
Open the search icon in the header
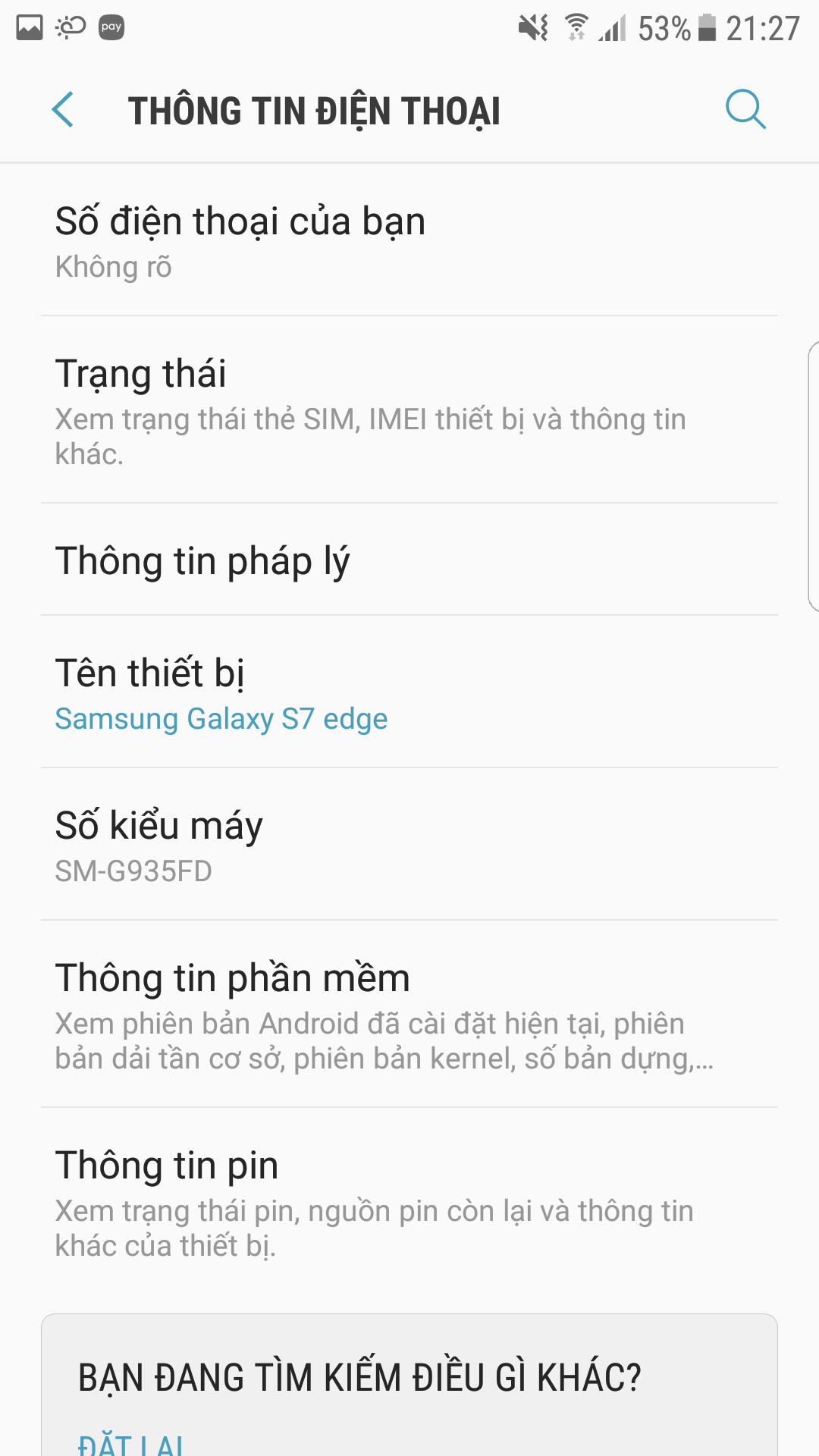(745, 110)
